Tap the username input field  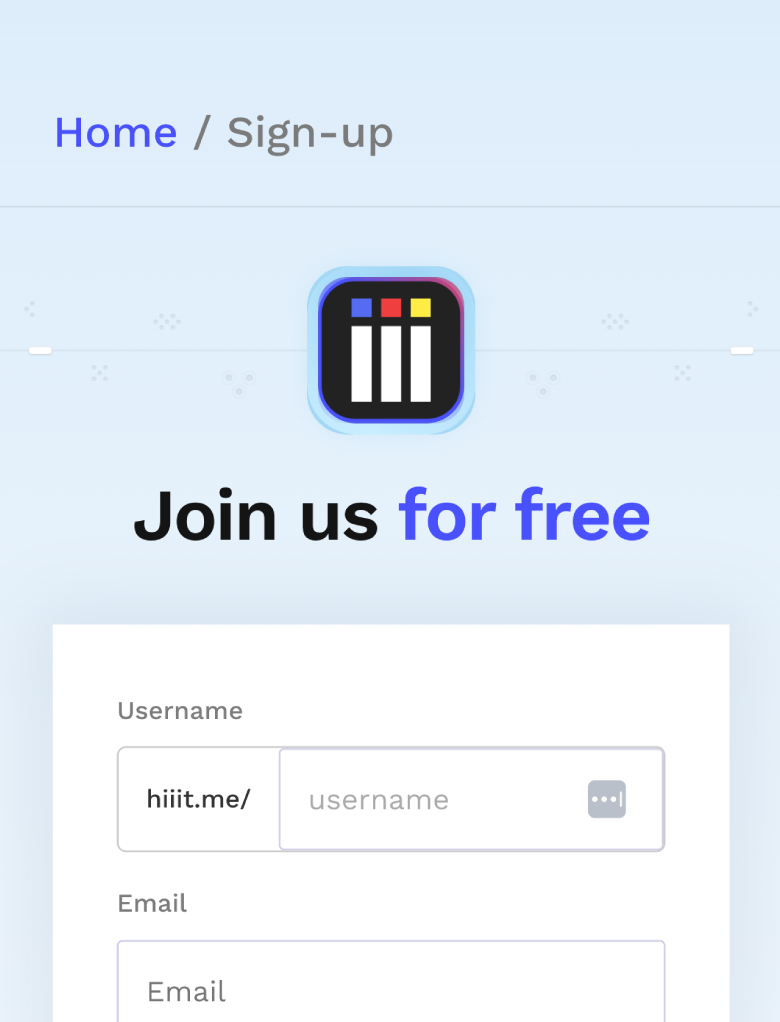pos(430,800)
